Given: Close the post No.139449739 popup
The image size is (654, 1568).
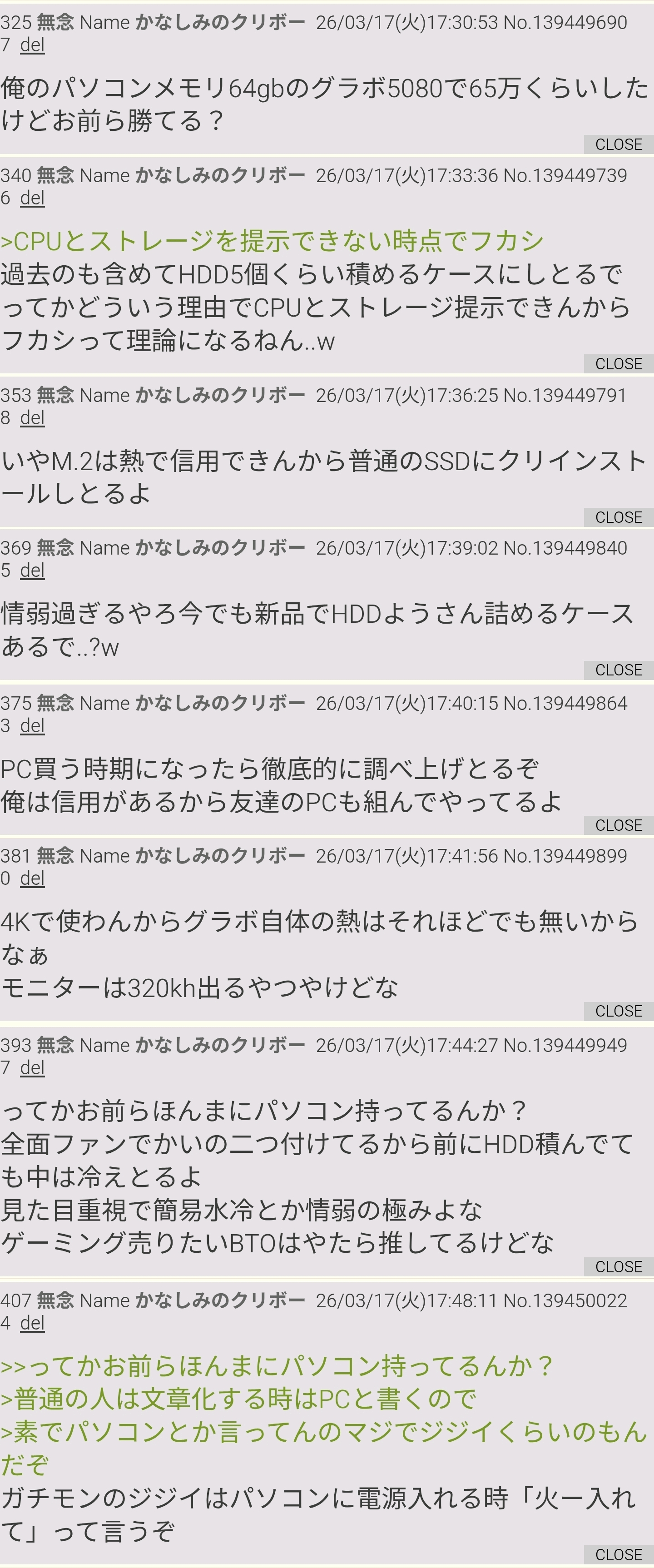Looking at the screenshot, I should pyautogui.click(x=618, y=364).
